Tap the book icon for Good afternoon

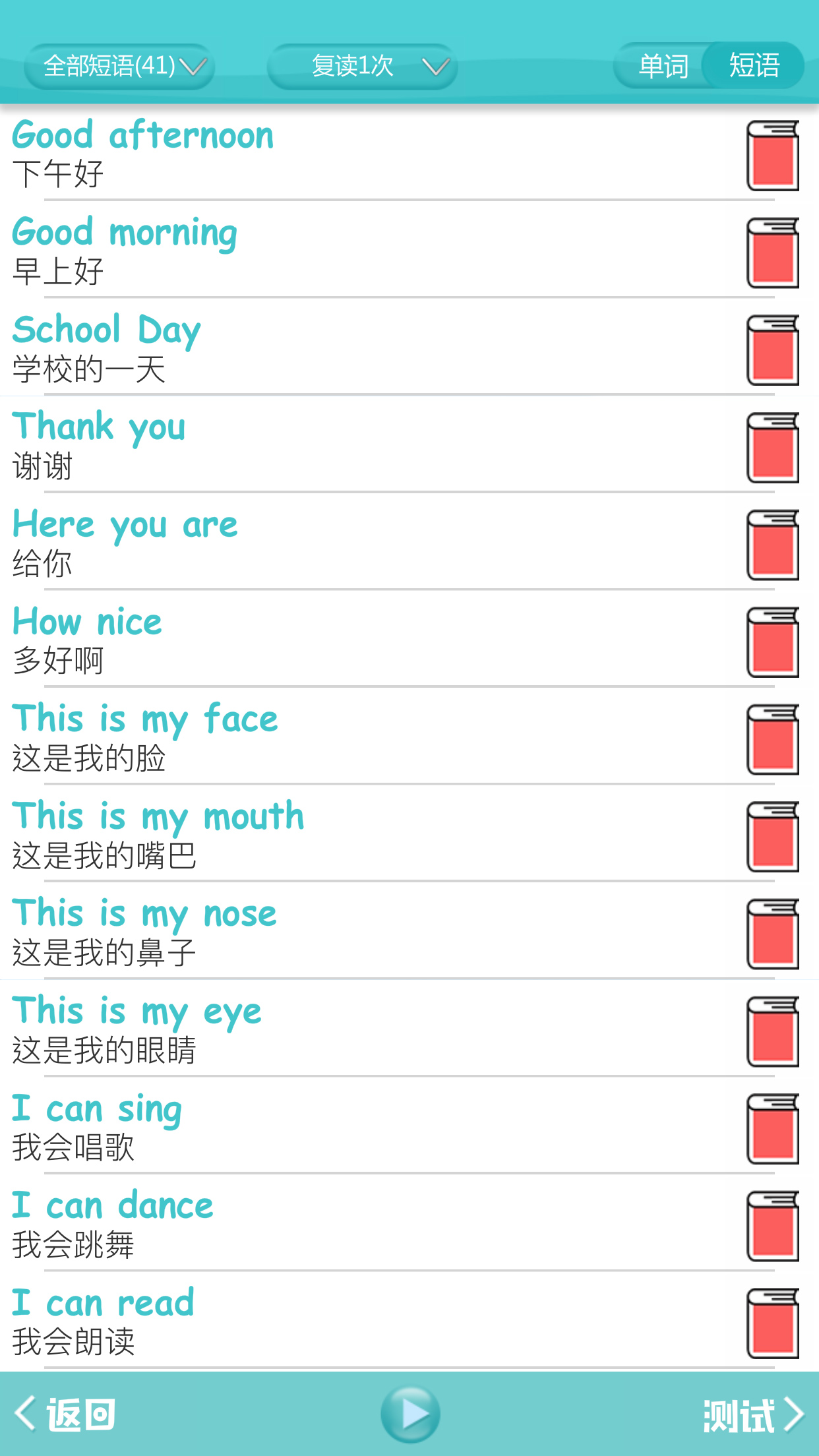click(x=772, y=156)
